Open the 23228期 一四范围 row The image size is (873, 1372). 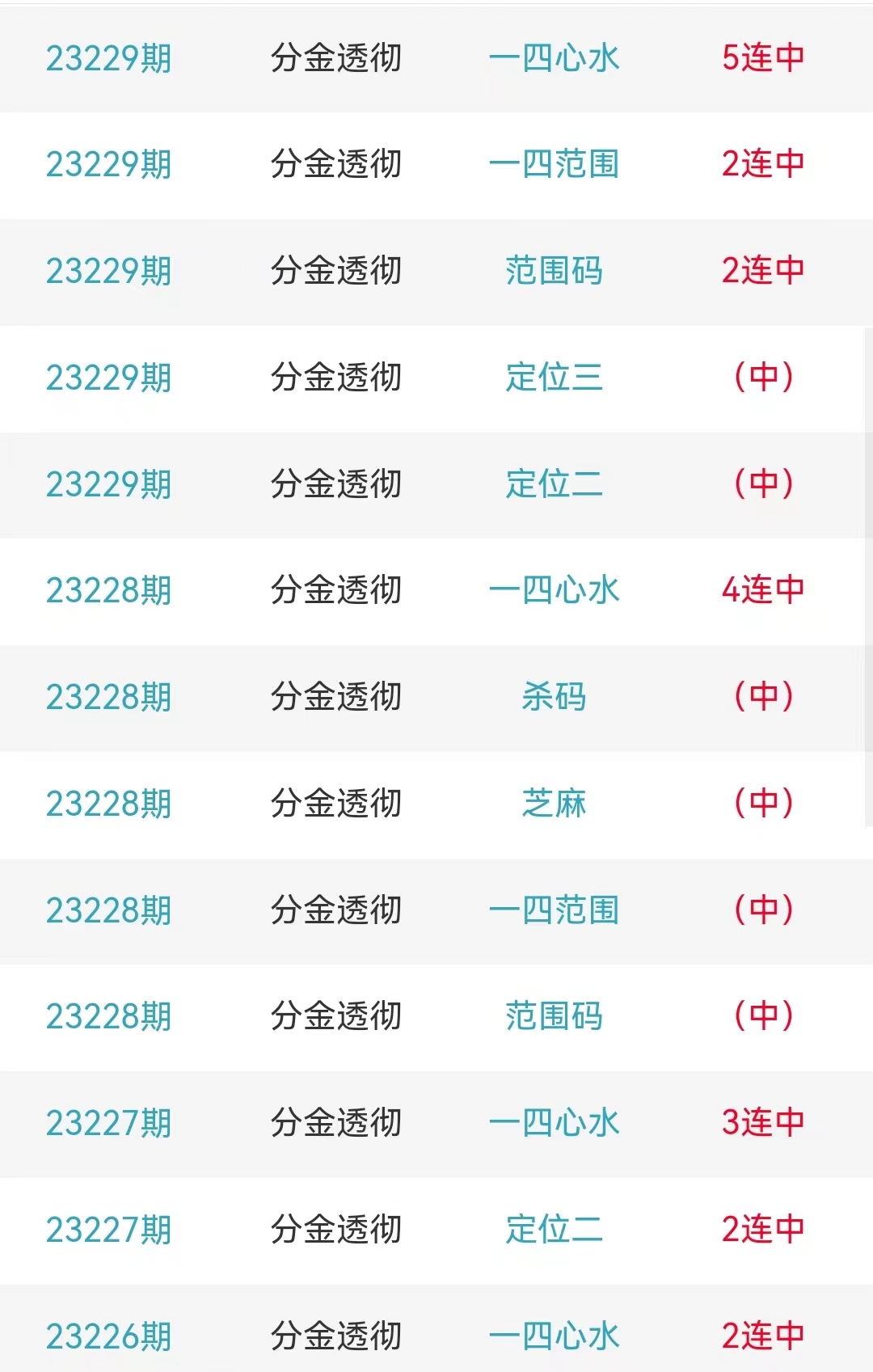554,910
